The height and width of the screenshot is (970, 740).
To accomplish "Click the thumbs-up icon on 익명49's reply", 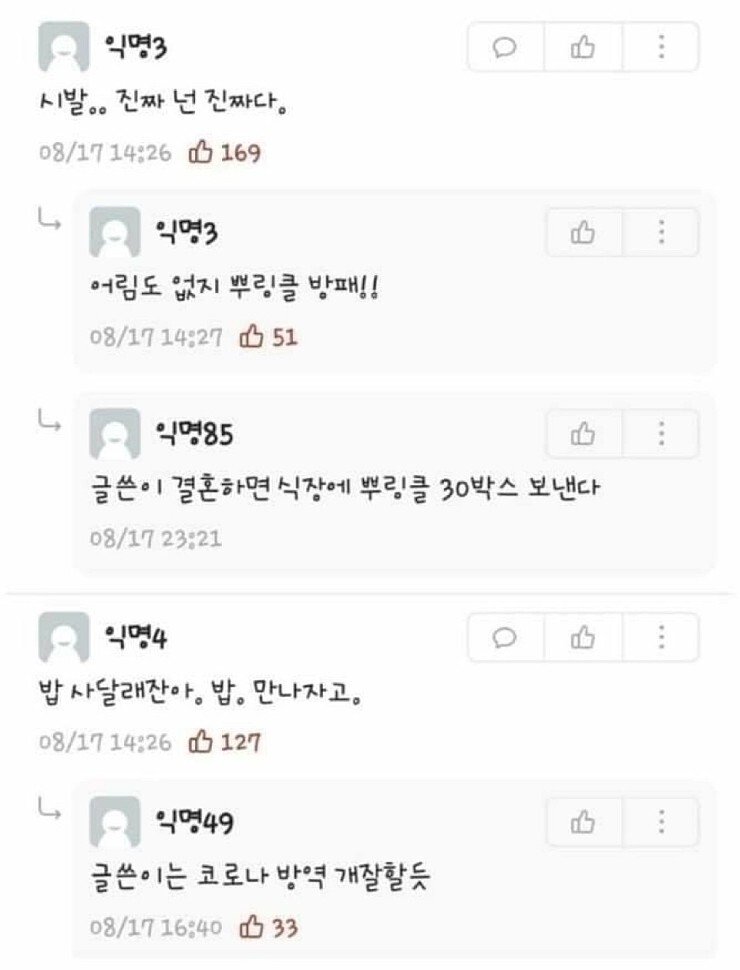I will pos(585,821).
